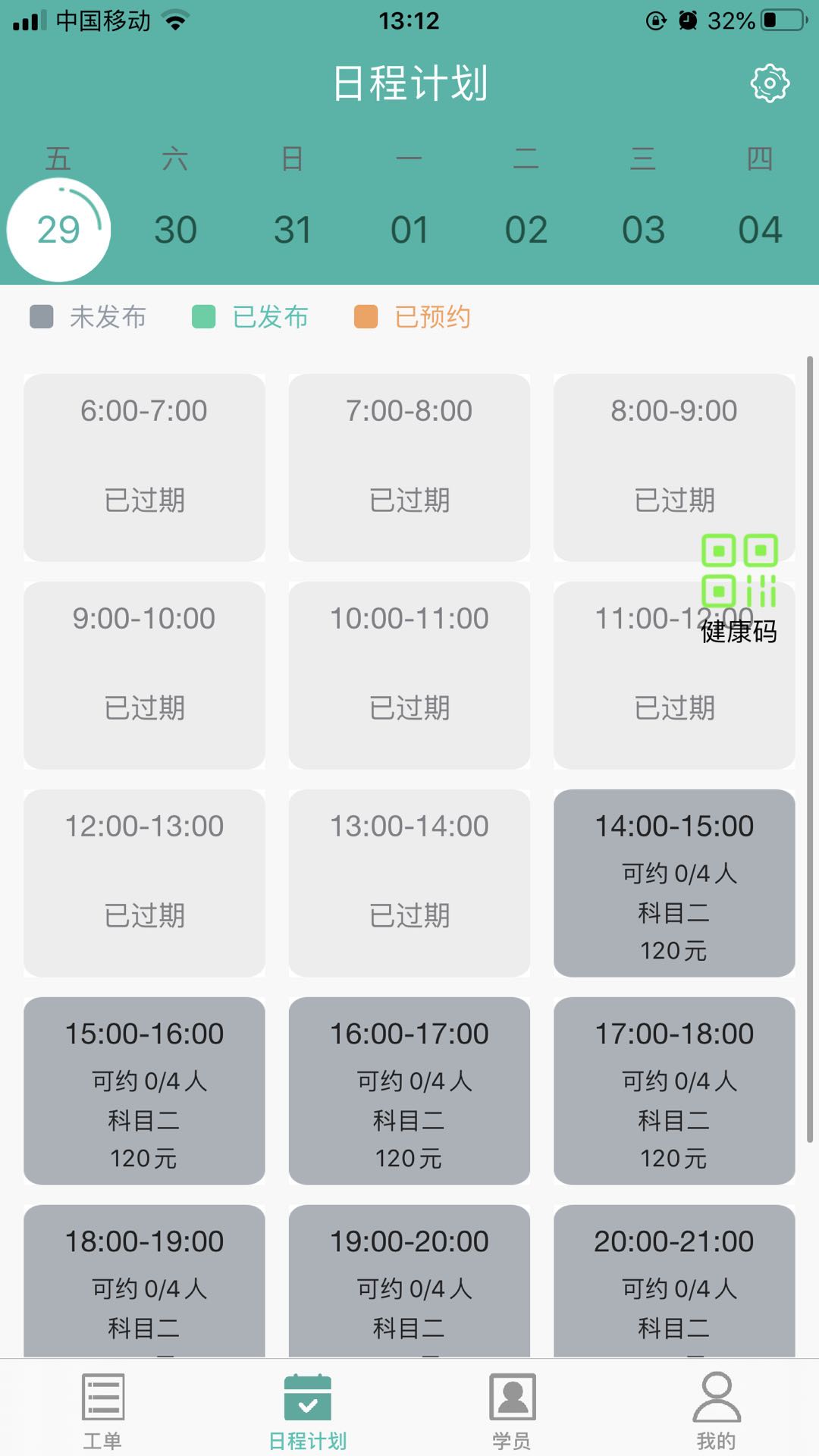Image resolution: width=819 pixels, height=1456 pixels.
Task: Select Monday the 01st
Action: 409,229
